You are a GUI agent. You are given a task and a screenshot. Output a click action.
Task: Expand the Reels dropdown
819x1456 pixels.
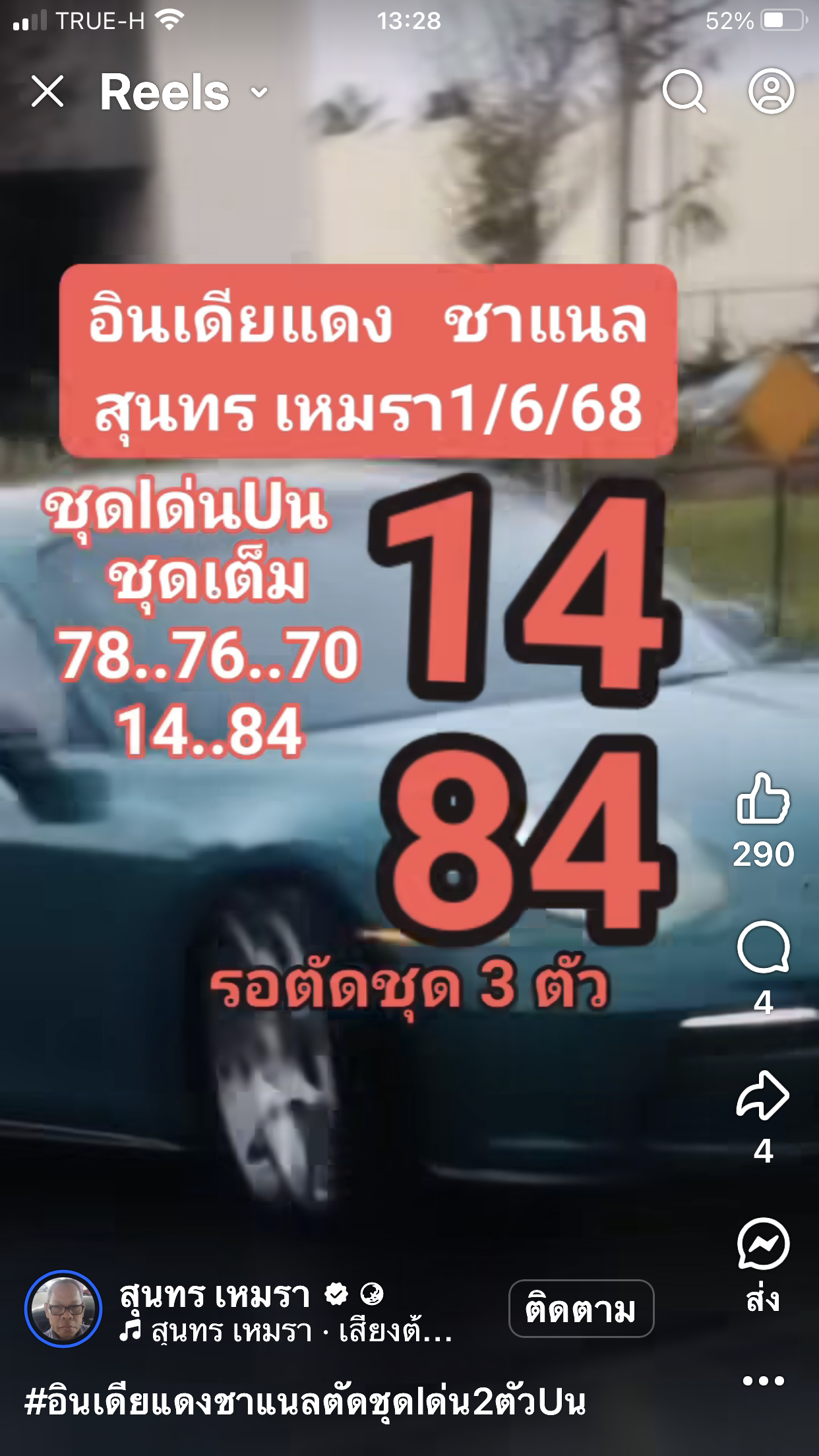[x=260, y=92]
